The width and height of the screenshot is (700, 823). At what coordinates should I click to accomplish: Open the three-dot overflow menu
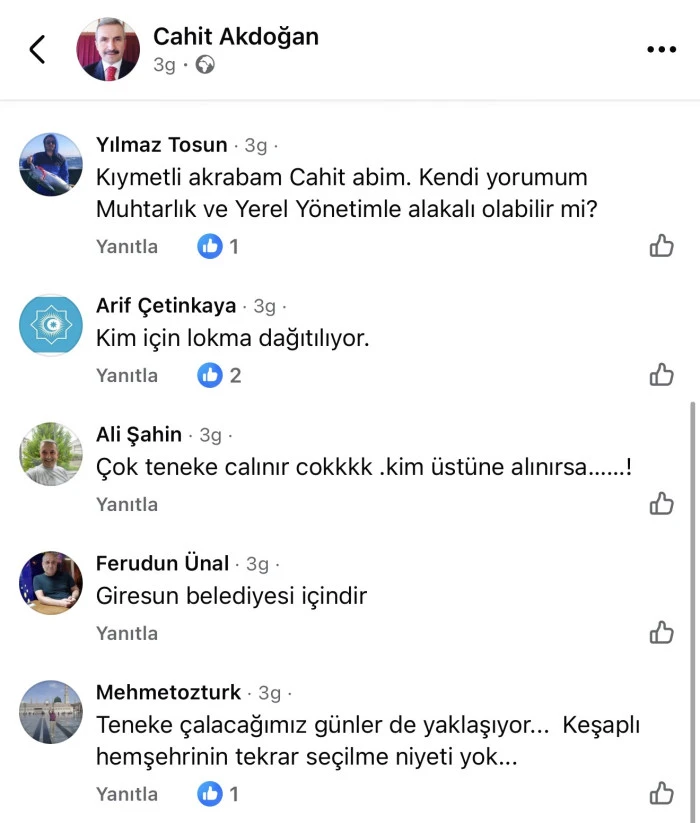tap(661, 49)
